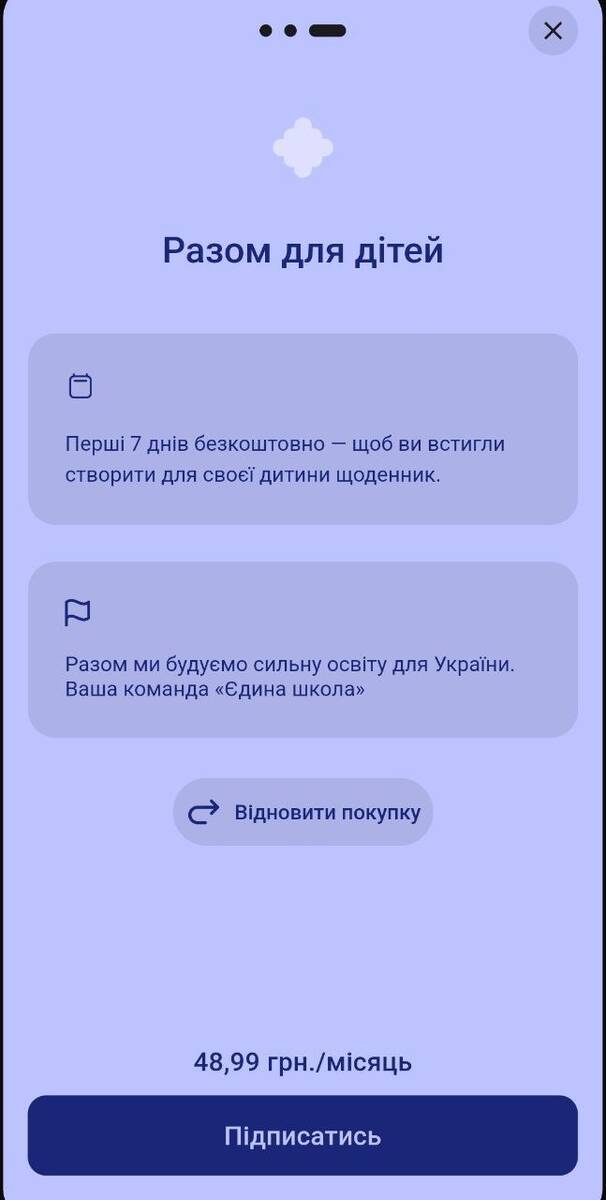
Task: Tap the Відновити покупку button
Action: pos(303,812)
